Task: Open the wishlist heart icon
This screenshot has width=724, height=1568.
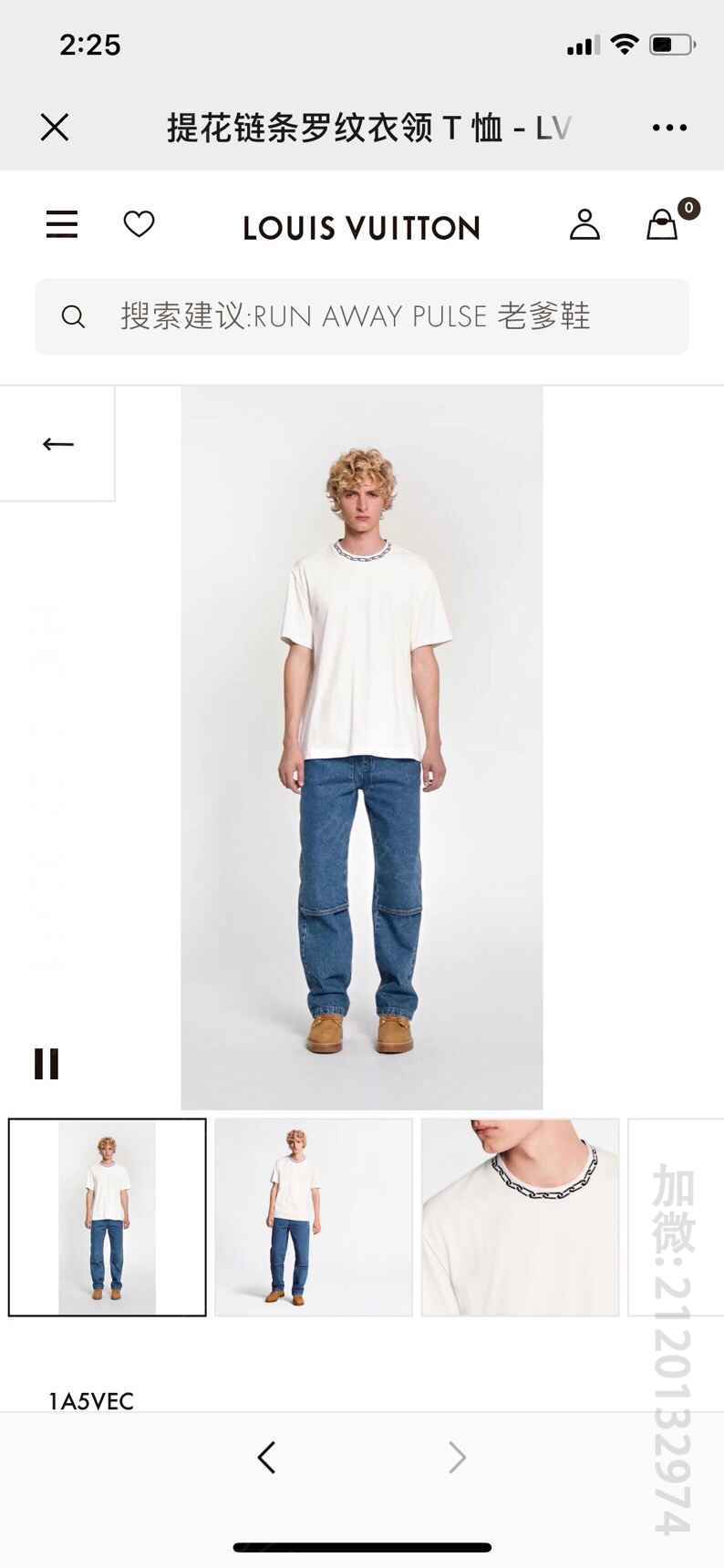Action: 139,224
